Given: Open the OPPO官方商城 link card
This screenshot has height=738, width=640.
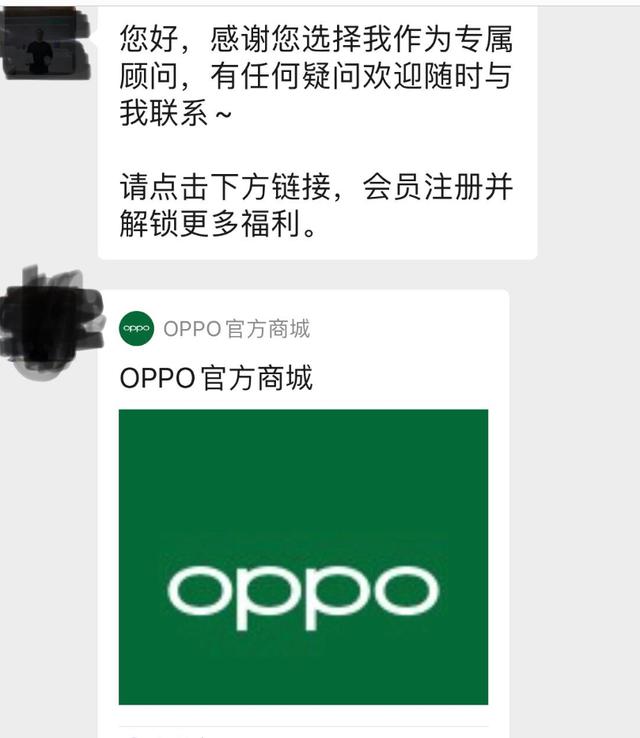Looking at the screenshot, I should 303,555.
